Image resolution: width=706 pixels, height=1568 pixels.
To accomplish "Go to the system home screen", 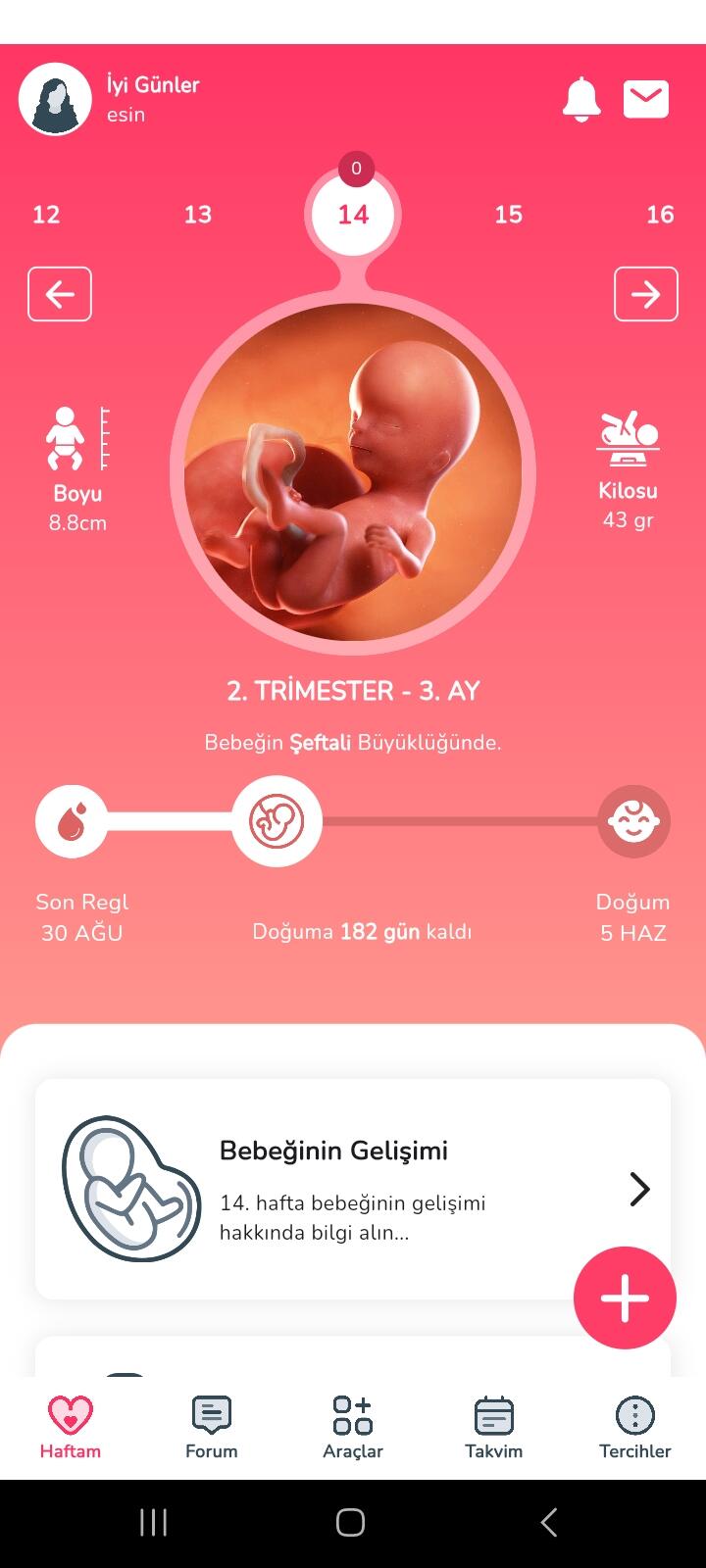I will pyautogui.click(x=351, y=1522).
